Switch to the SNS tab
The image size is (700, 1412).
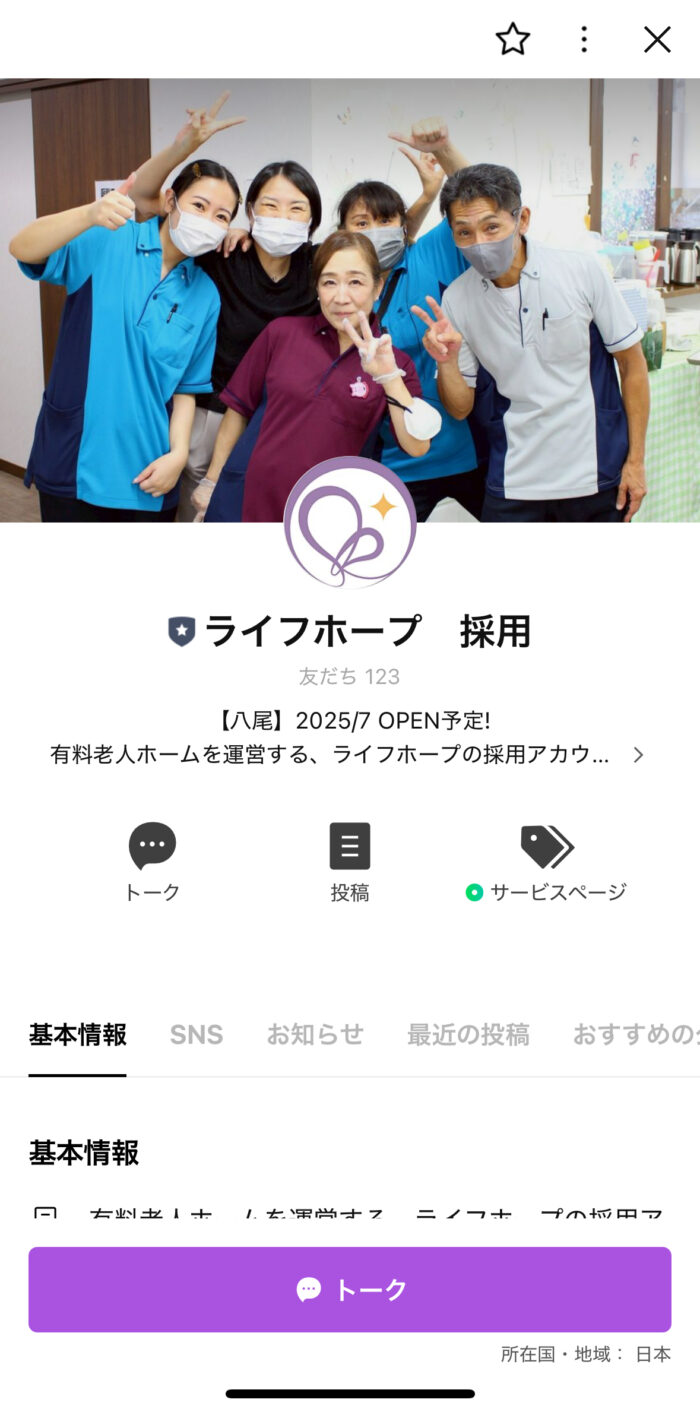[x=196, y=1035]
